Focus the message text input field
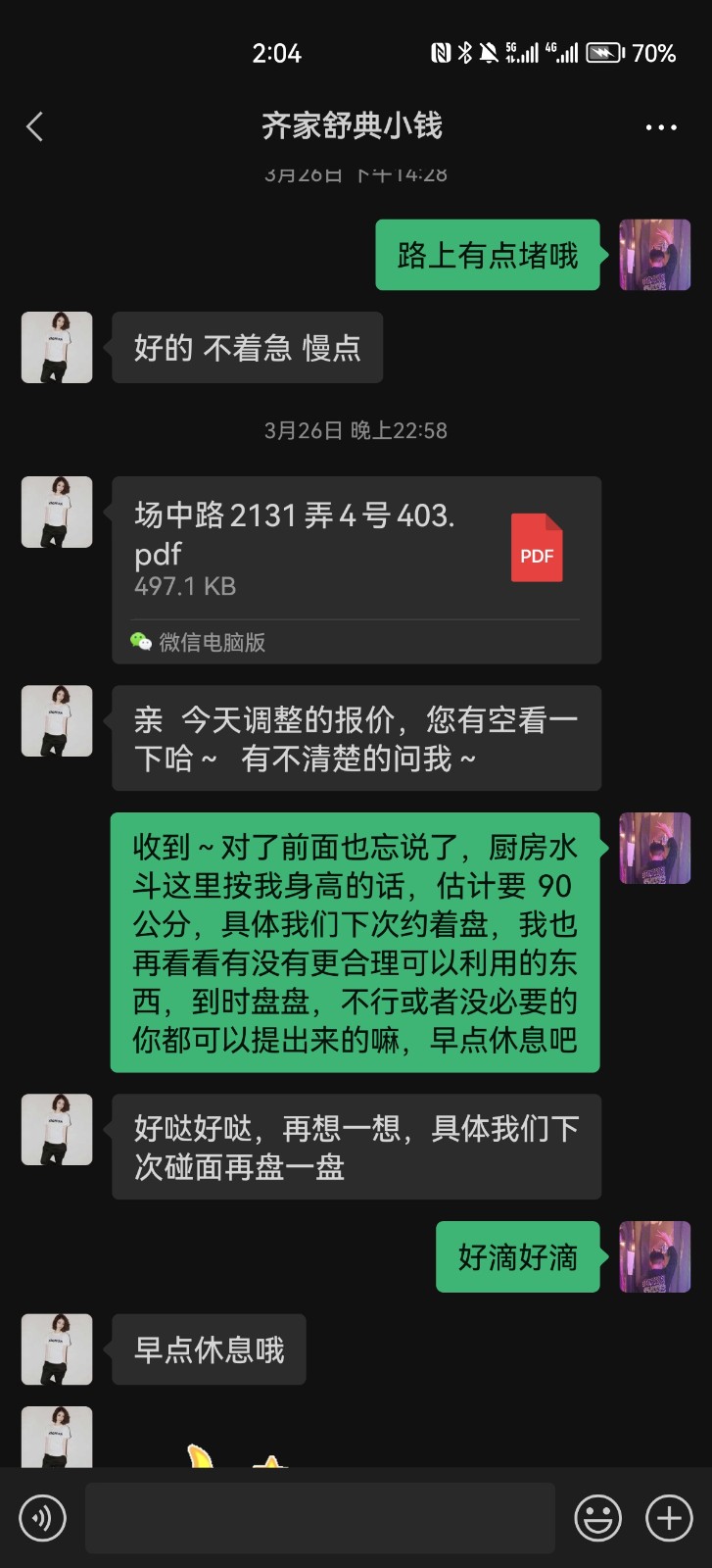Screen dimensions: 712x1568 319,1518
